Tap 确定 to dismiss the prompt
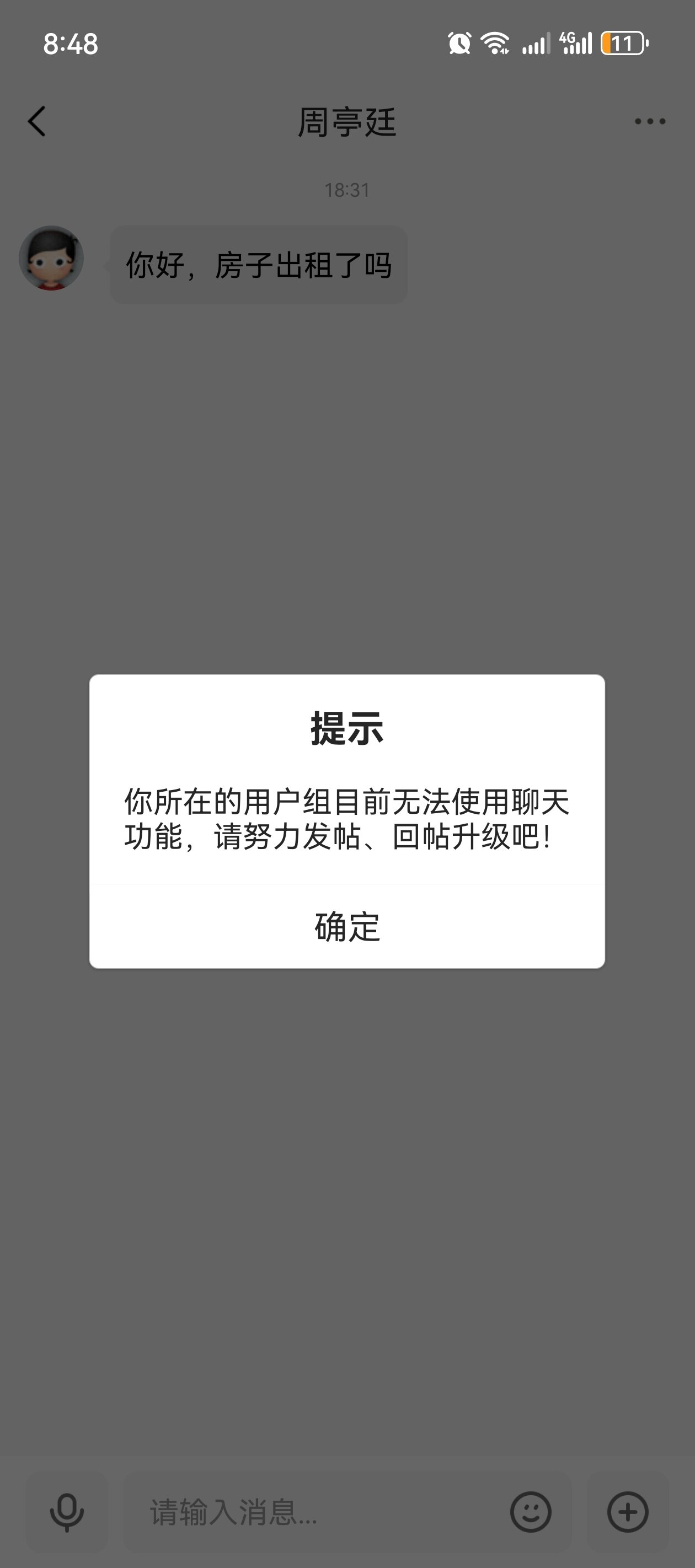 pos(347,926)
